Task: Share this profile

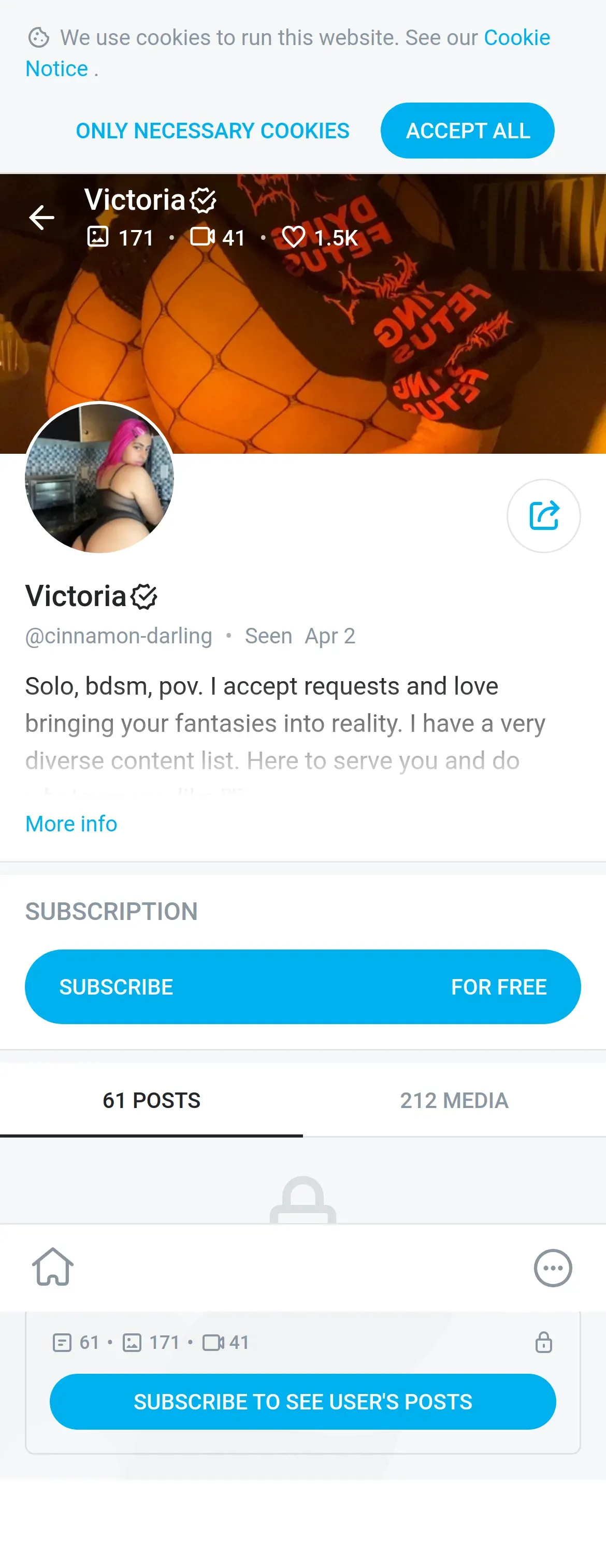Action: tap(543, 516)
